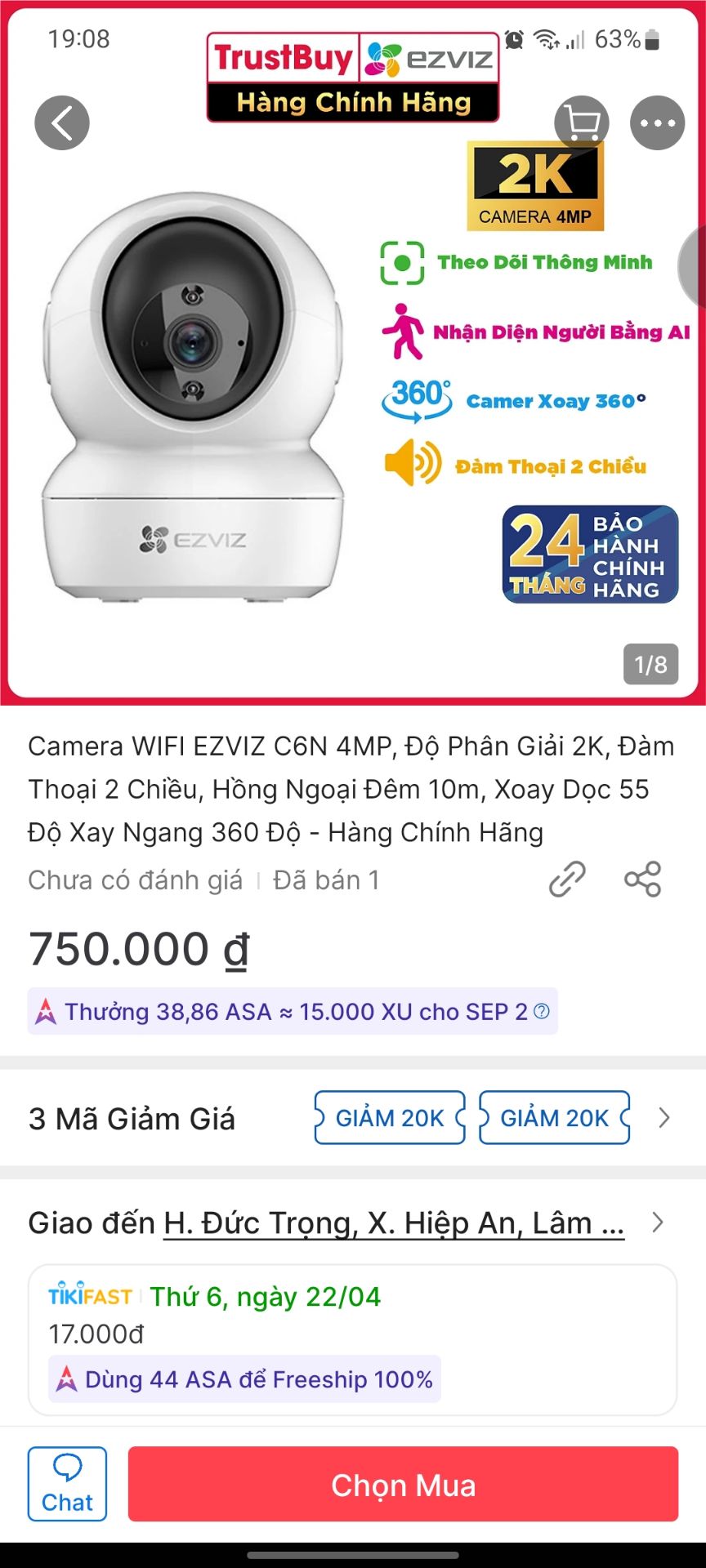Tap Chọn Mua to buy
706x1568 pixels.
coord(403,1484)
